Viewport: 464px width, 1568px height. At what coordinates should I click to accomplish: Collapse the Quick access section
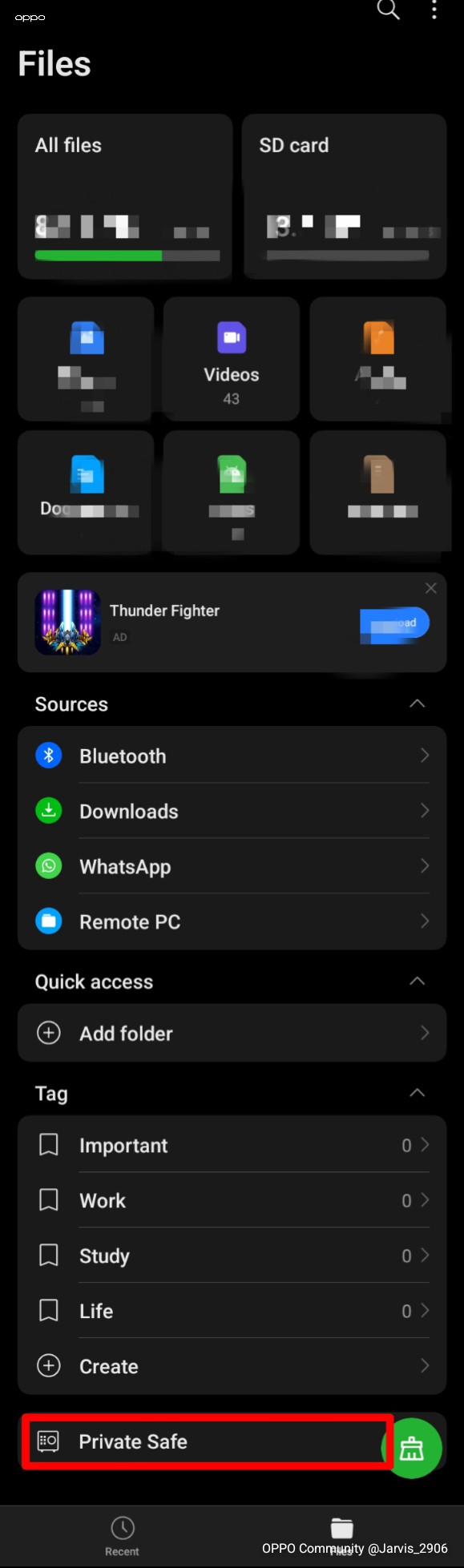tap(417, 982)
